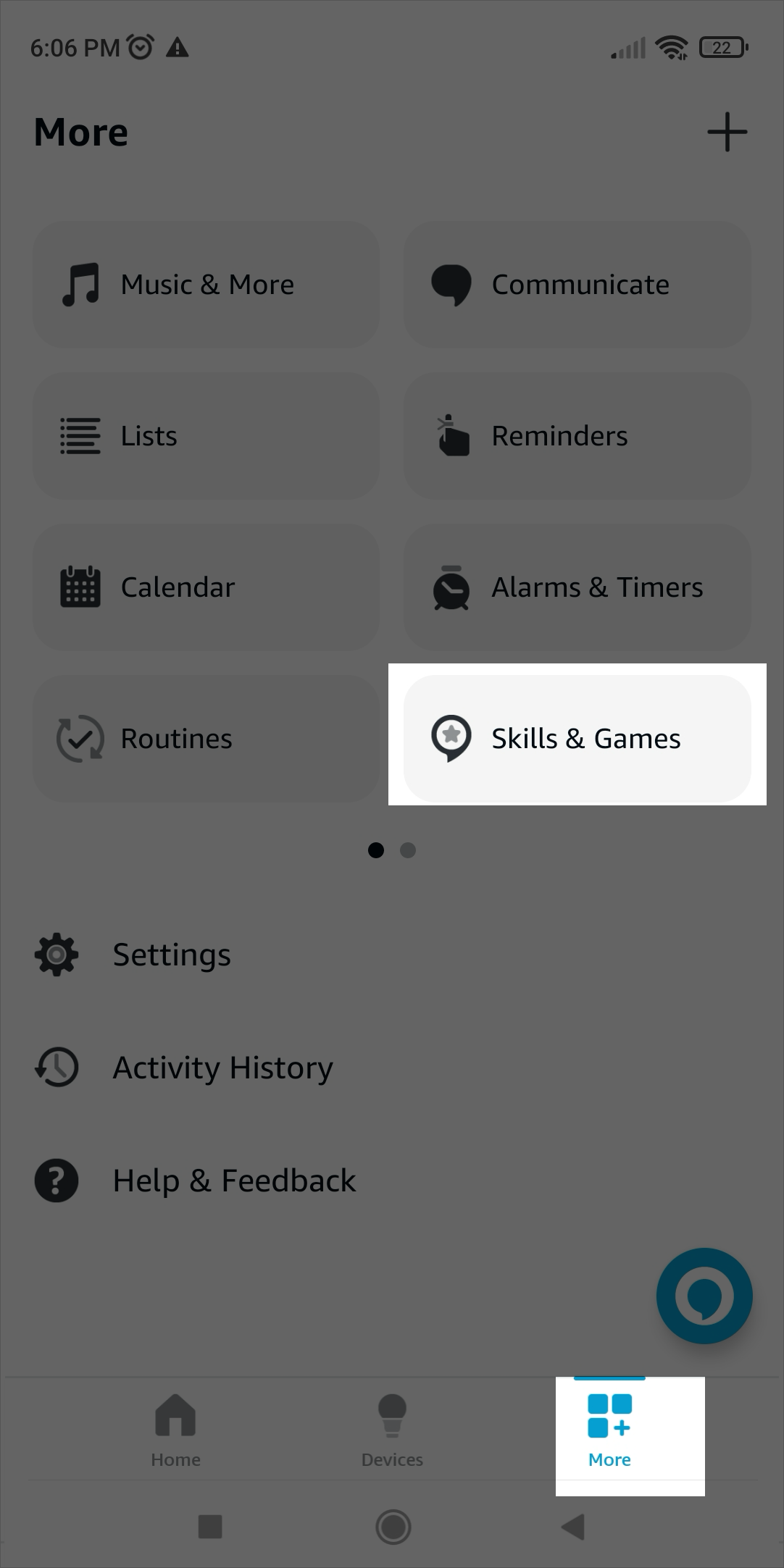Tap the plus icon in the header

click(727, 133)
